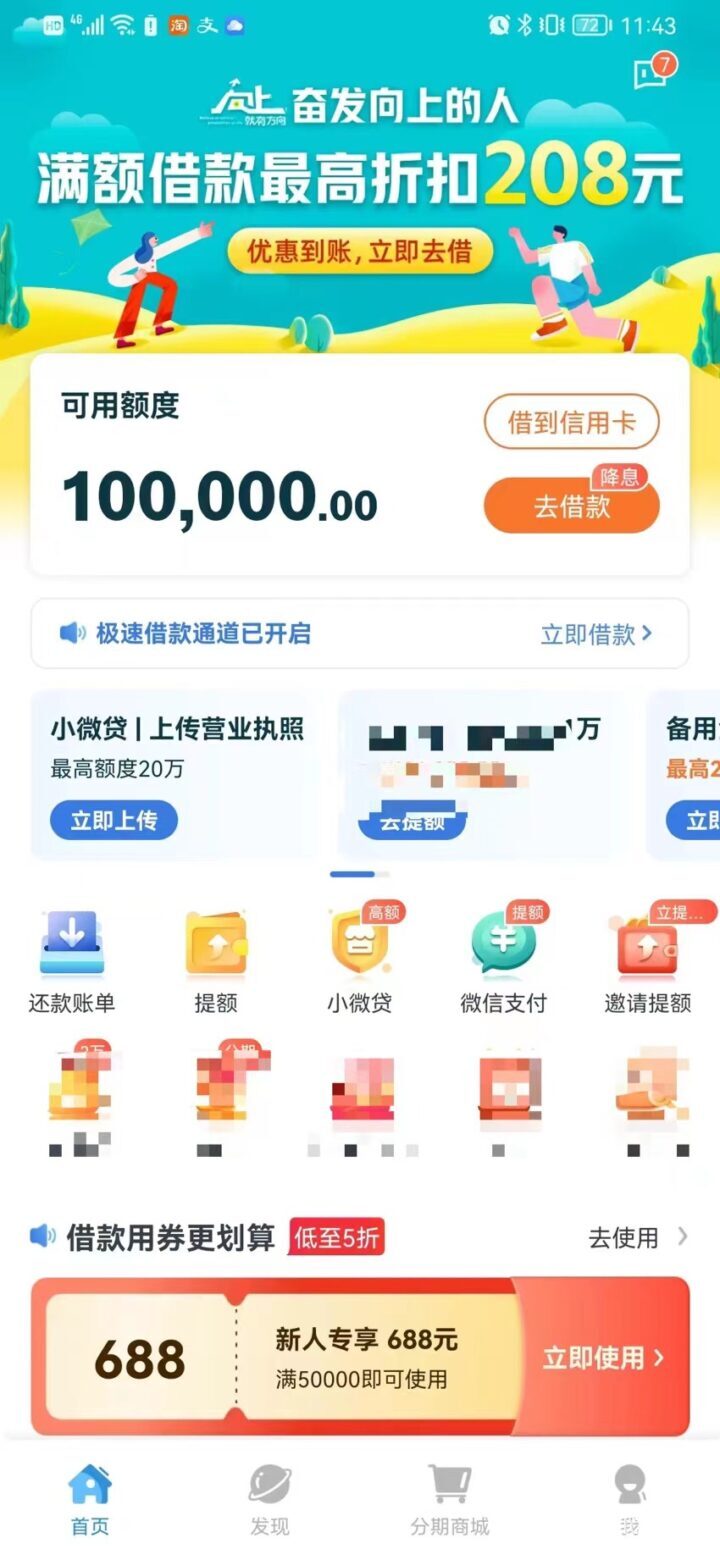Tap 去使用 next to 借款用券更划算
Viewport: 720px width, 1560px height.
638,1237
